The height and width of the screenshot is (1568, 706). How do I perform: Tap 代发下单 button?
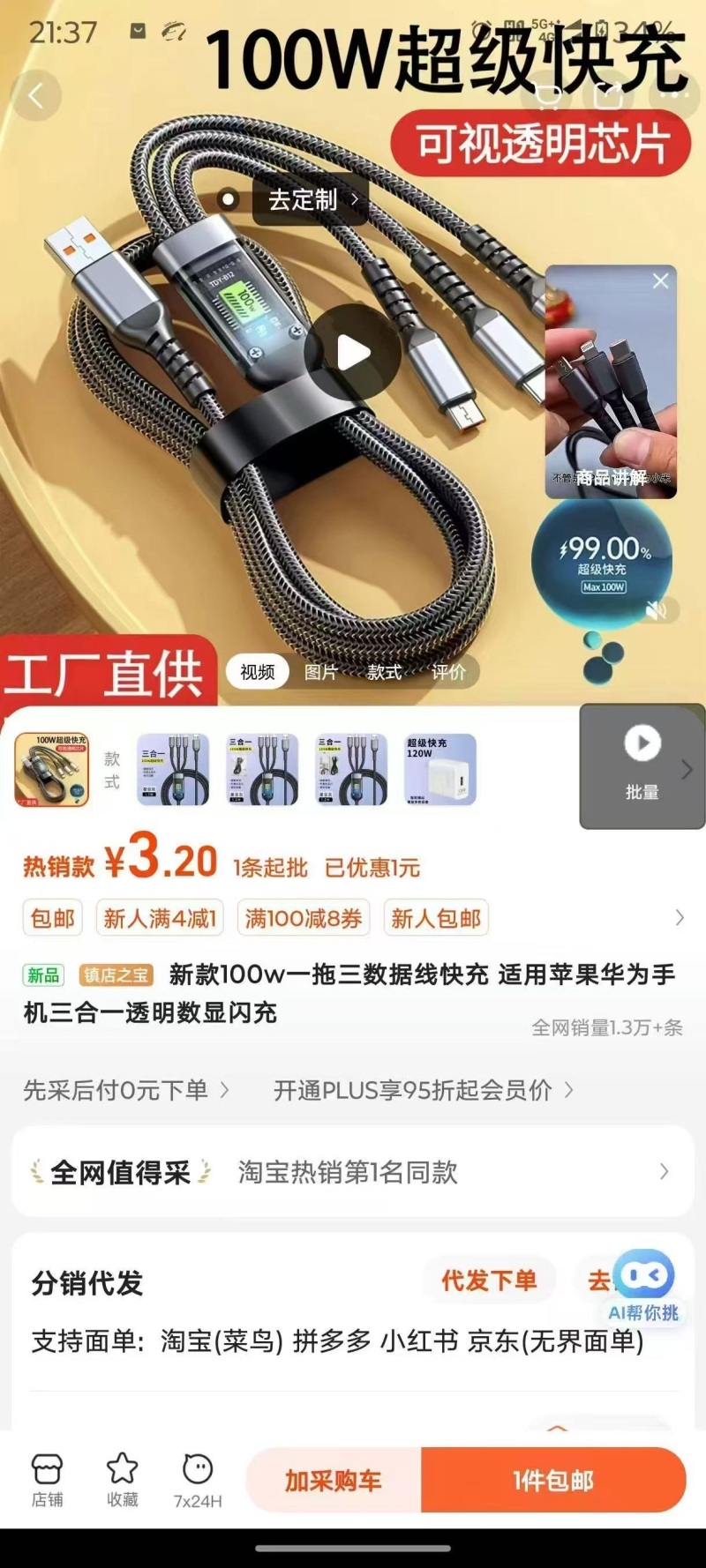pos(489,1281)
